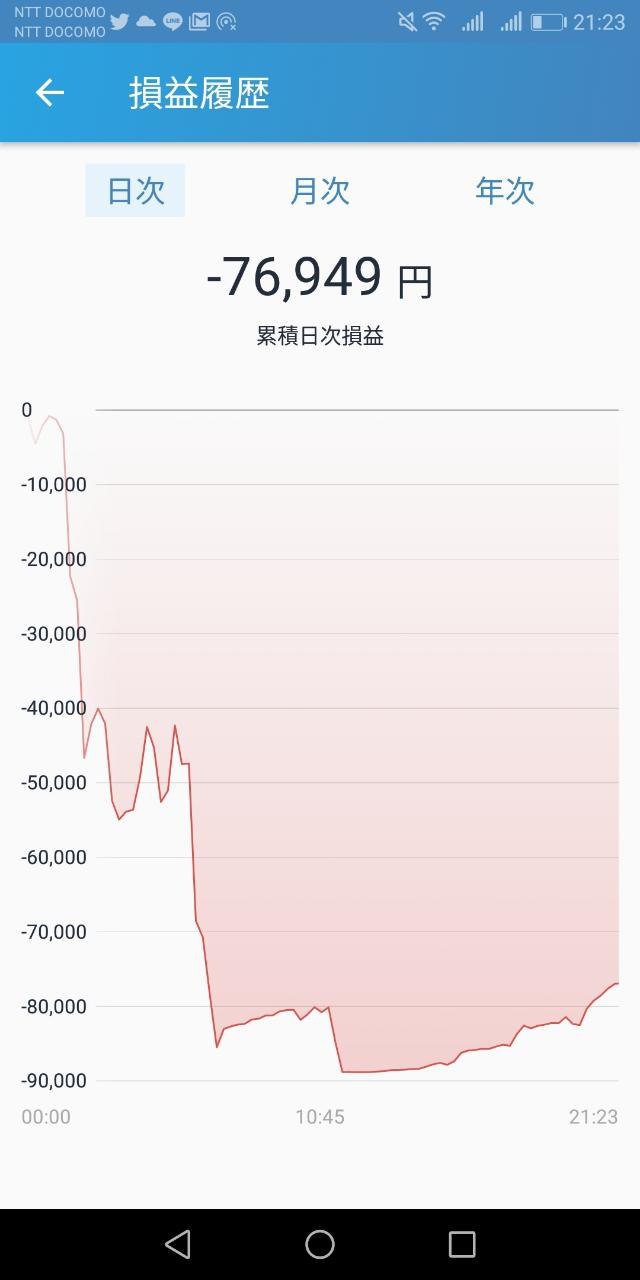Switch to the 年次 tab
640x1280 pixels.
(505, 190)
